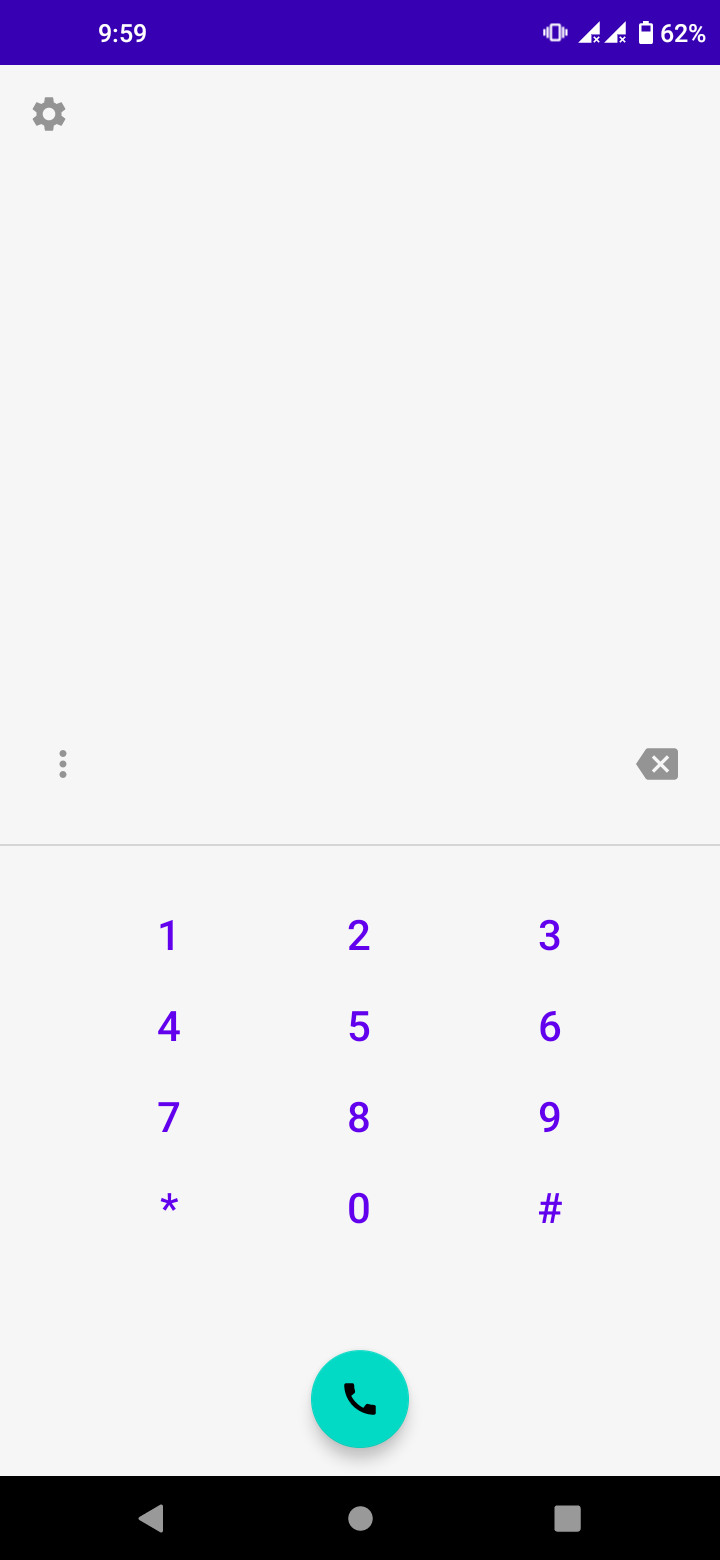
Task: Start a call with the green phone button
Action: (x=360, y=1399)
